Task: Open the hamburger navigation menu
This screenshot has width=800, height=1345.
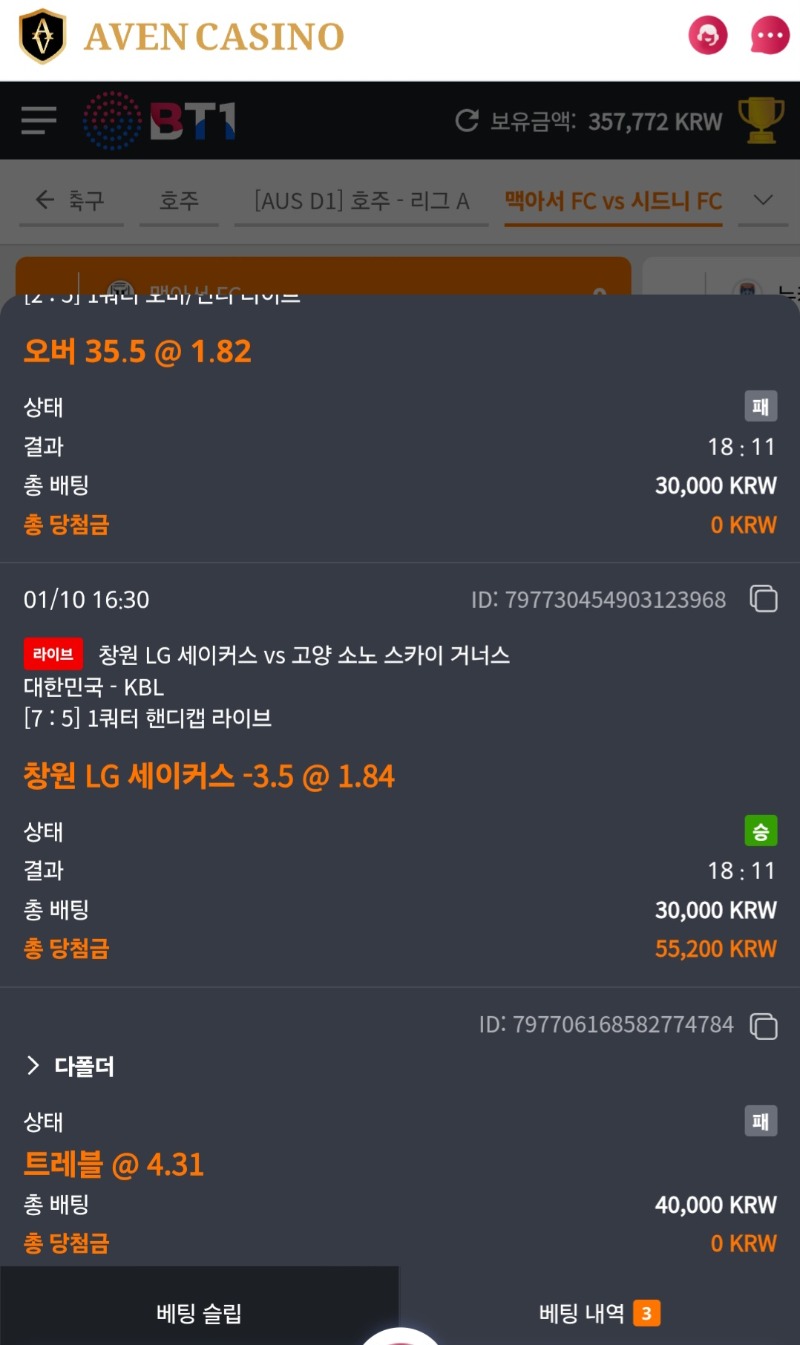Action: pos(38,120)
